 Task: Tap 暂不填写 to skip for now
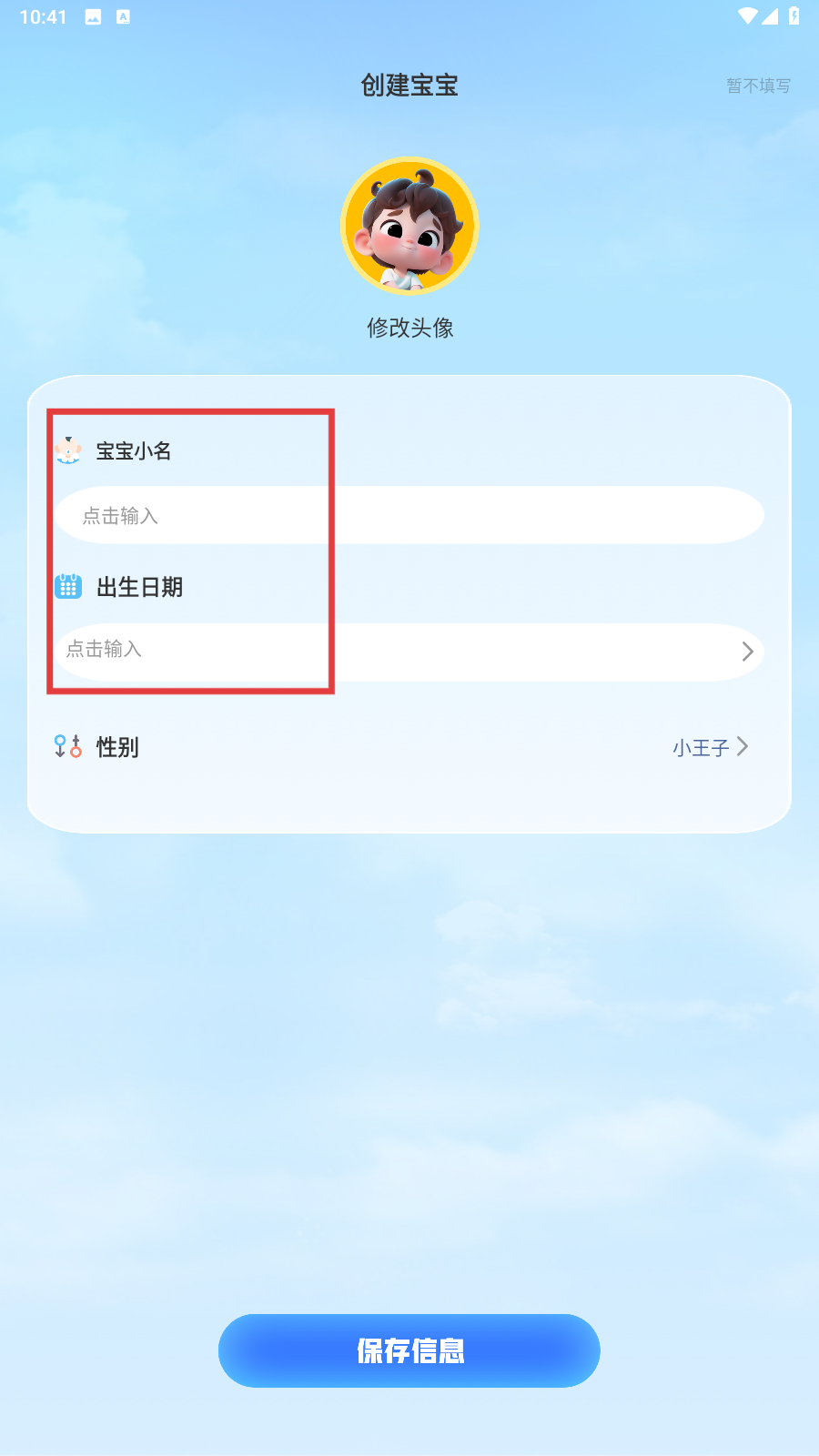pos(758,86)
